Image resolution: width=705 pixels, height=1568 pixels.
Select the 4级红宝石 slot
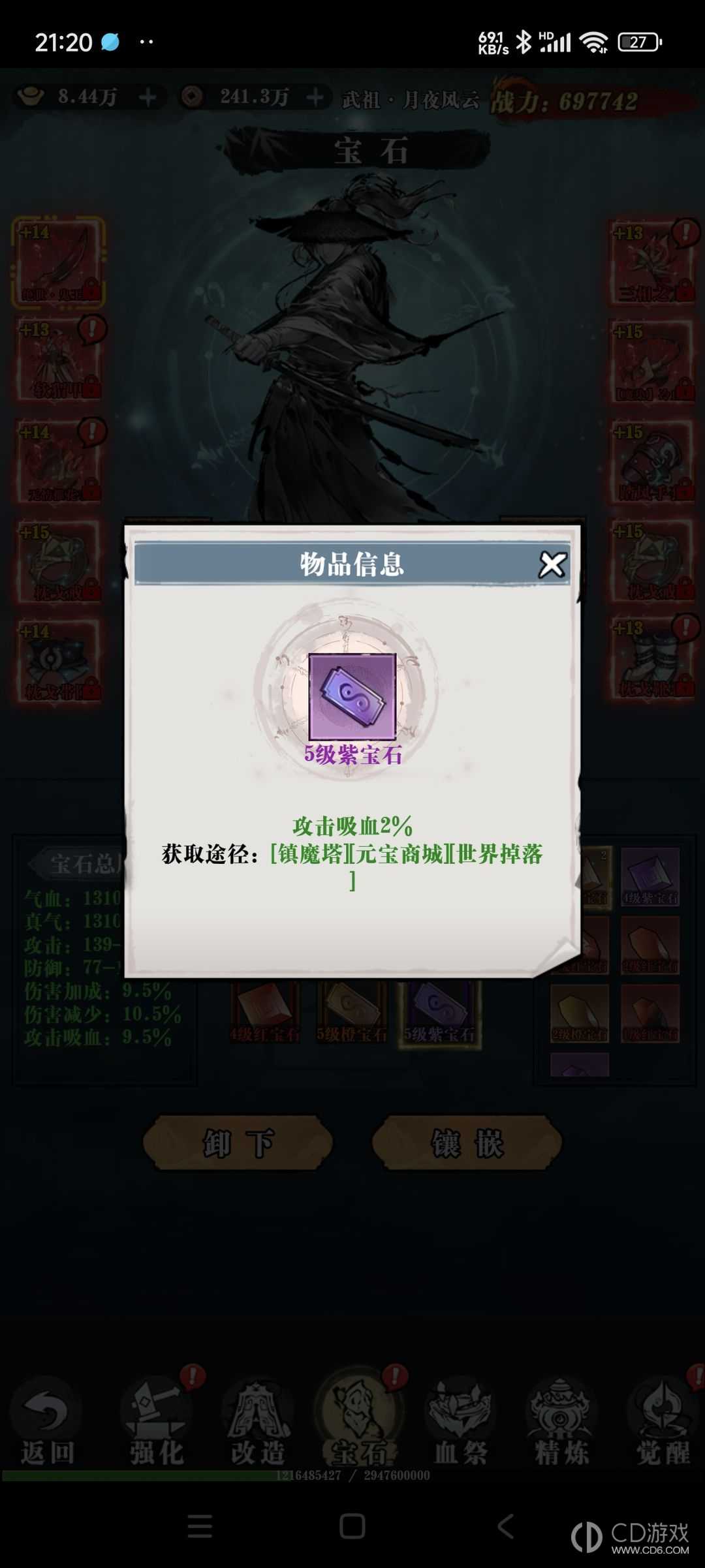264,1013
